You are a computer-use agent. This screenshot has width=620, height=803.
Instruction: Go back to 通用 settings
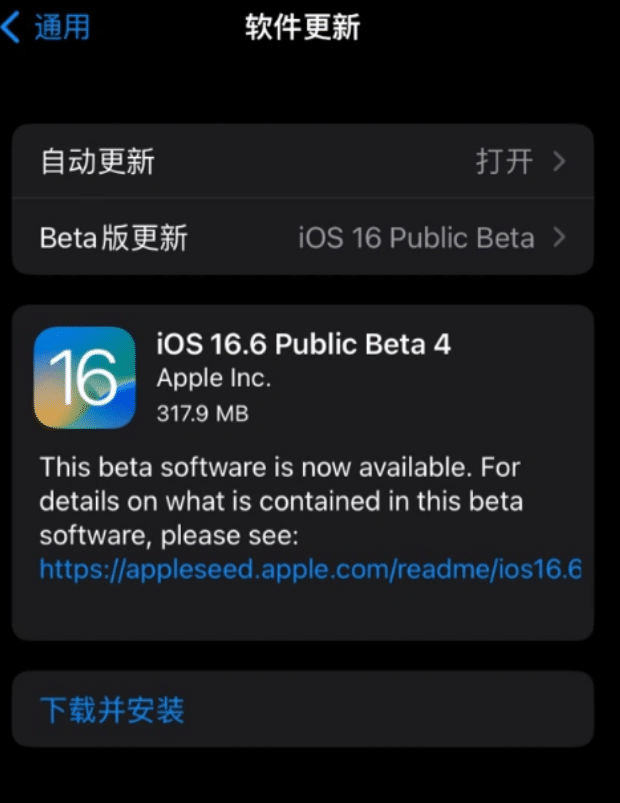[48, 27]
